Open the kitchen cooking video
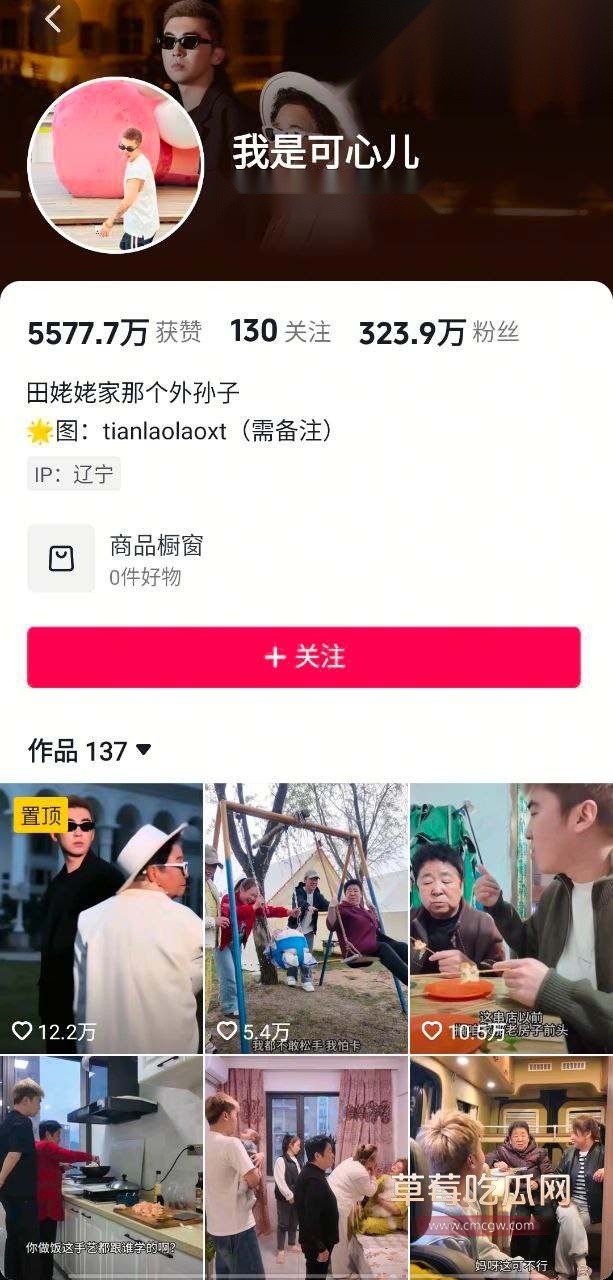This screenshot has height=1280, width=613. [x=101, y=1168]
